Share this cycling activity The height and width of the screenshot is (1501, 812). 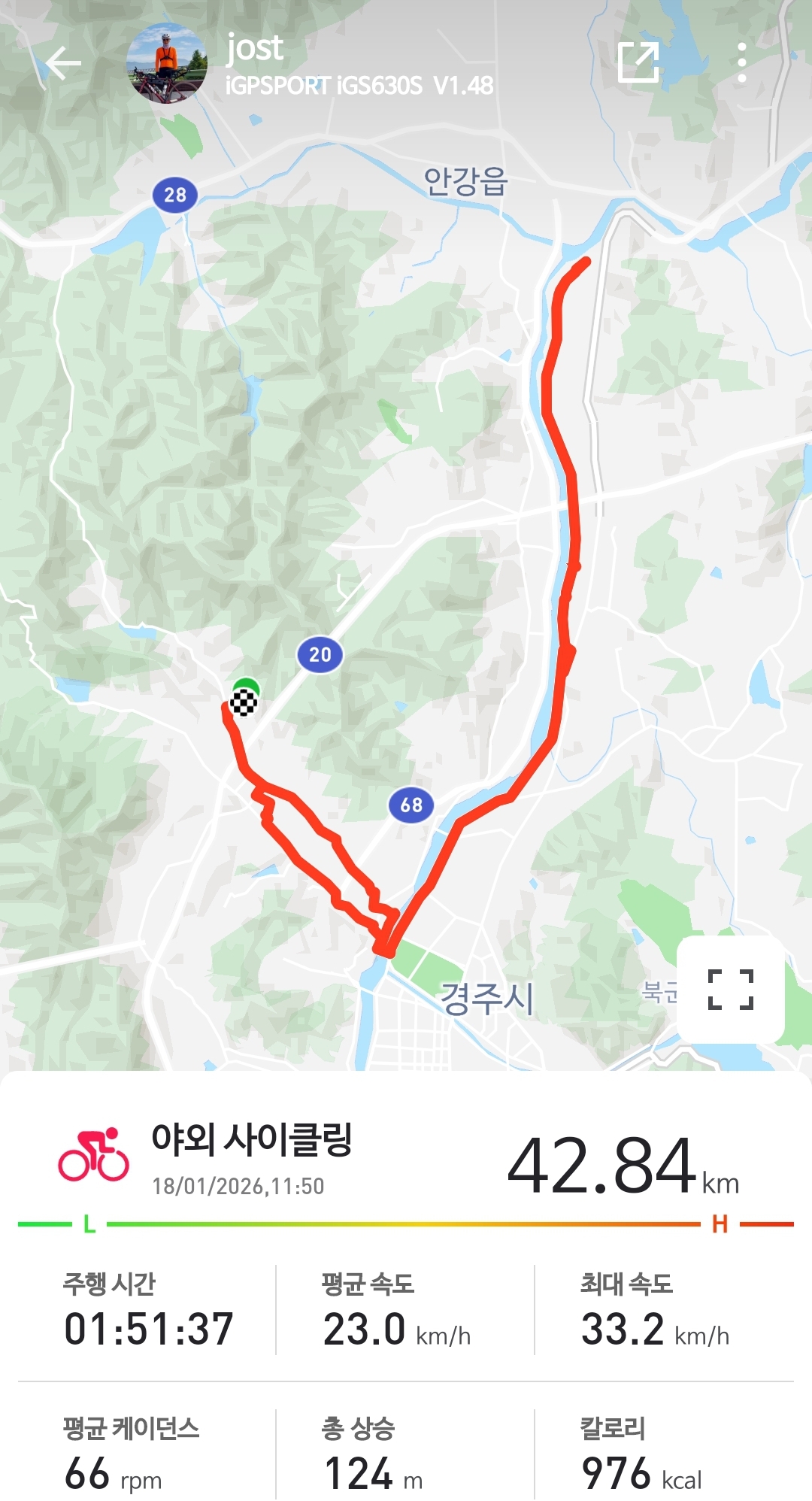[638, 62]
